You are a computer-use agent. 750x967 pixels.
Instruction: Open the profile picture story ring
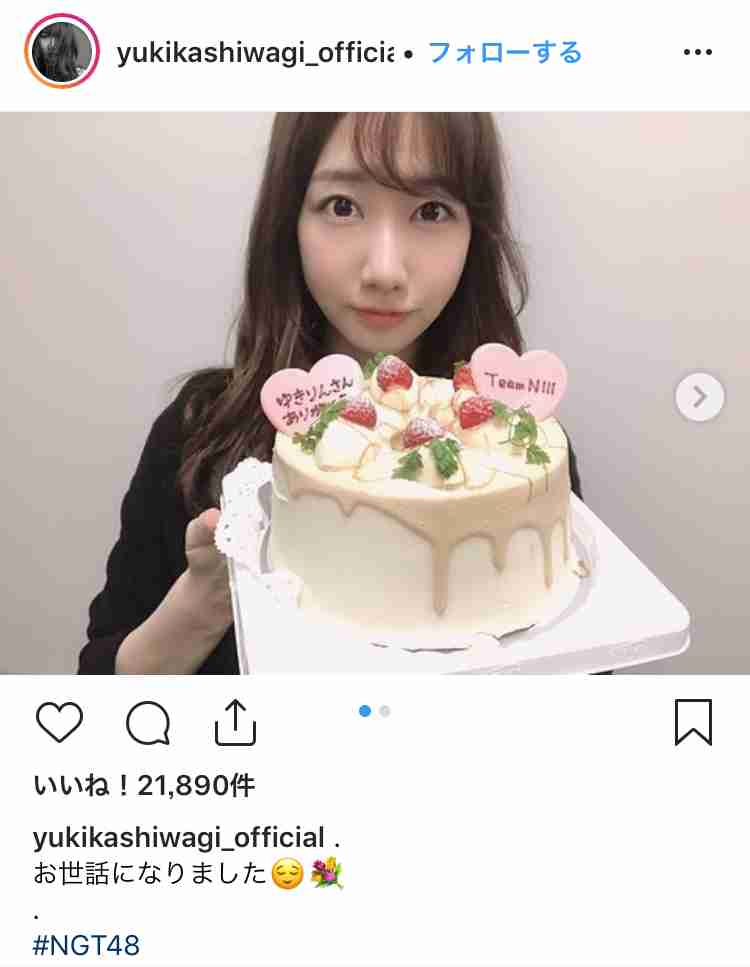(62, 51)
